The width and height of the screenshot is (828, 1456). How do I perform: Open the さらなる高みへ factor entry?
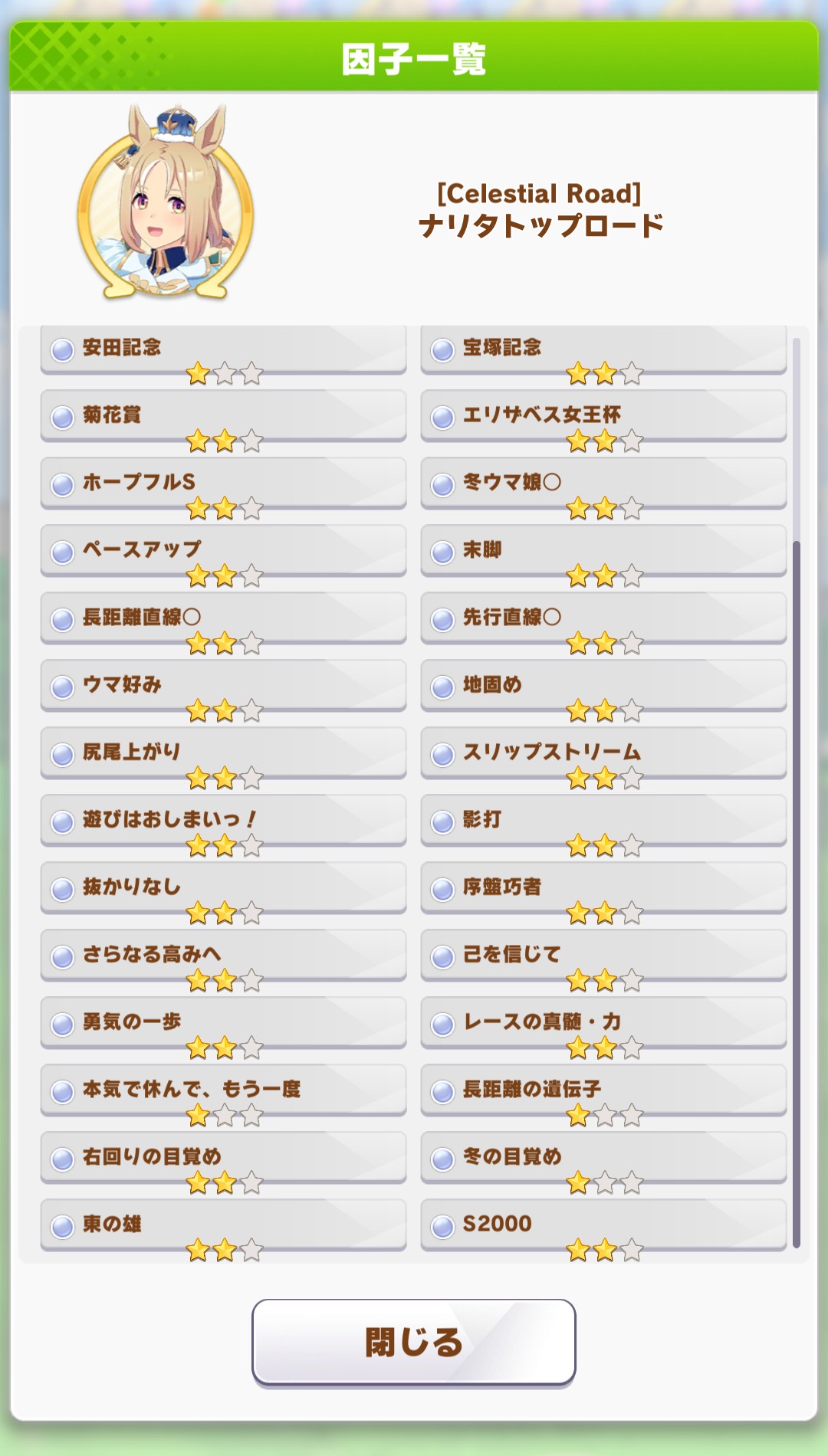click(x=223, y=955)
